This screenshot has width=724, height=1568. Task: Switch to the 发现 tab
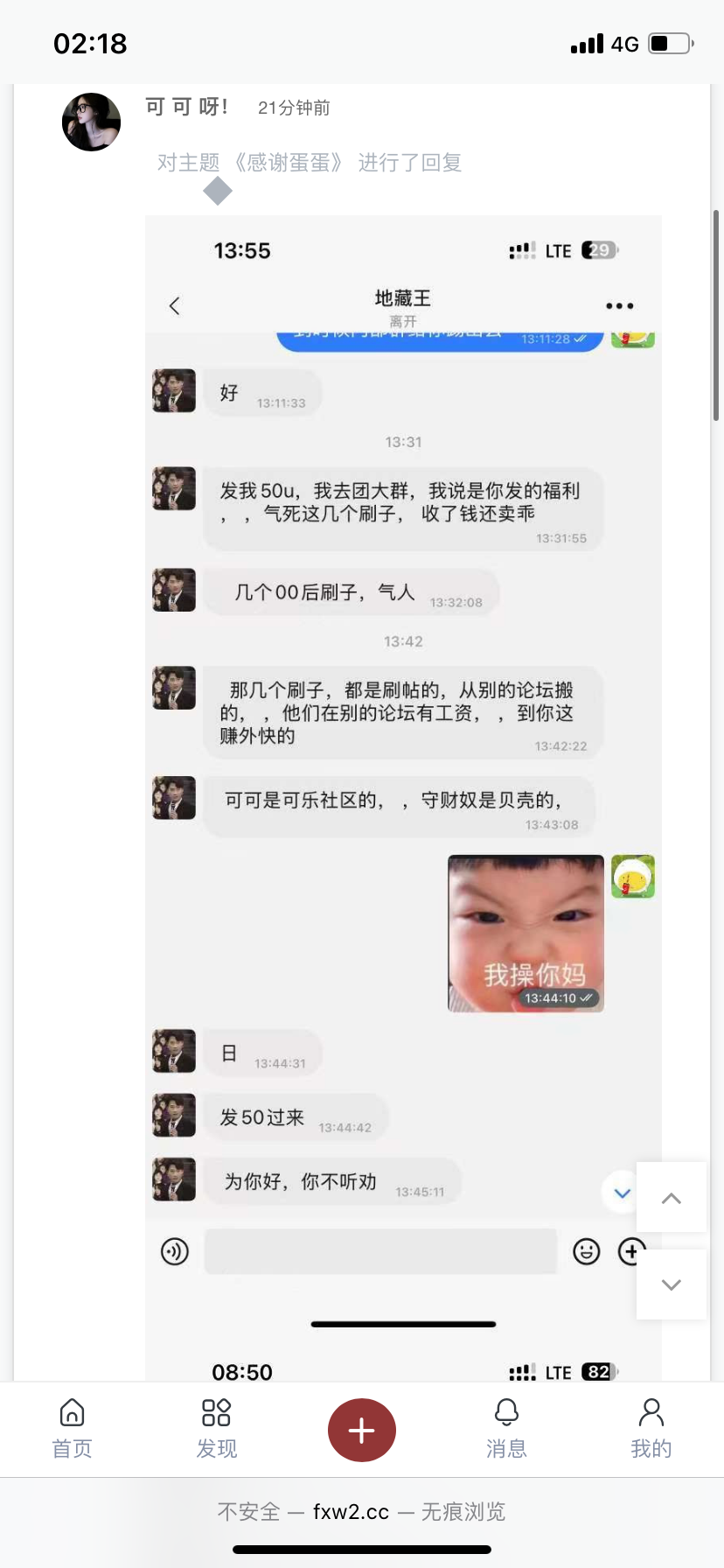tap(216, 1429)
